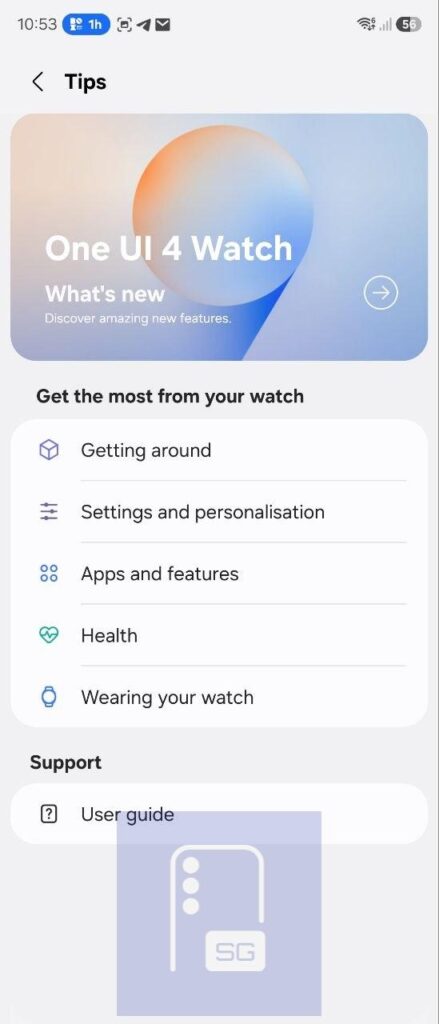Open the User guide
439x1024 pixels.
tap(220, 814)
